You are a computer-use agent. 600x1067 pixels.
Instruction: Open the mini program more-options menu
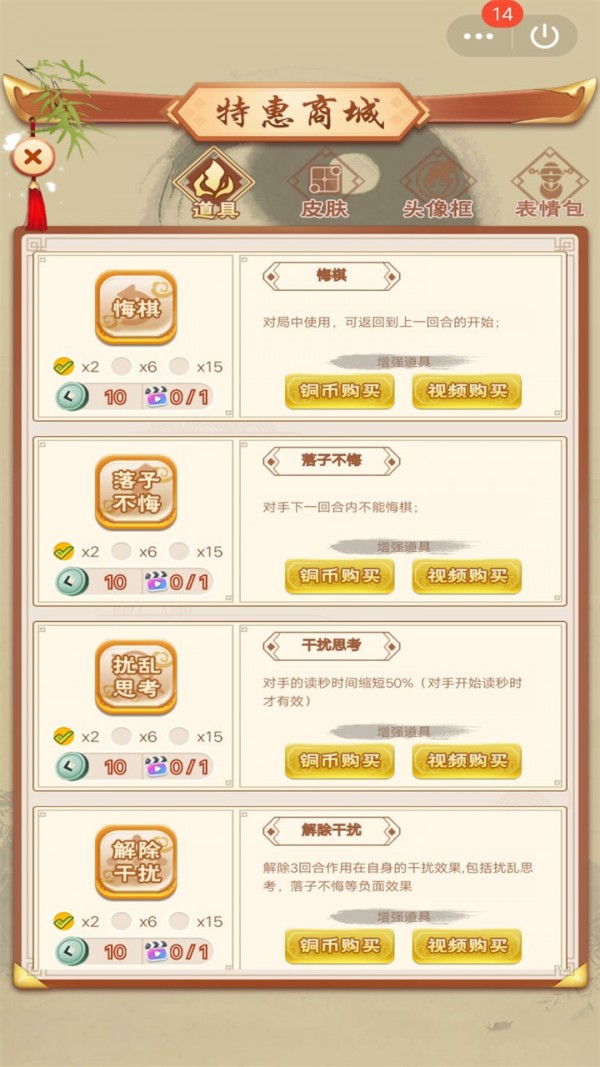pos(479,36)
